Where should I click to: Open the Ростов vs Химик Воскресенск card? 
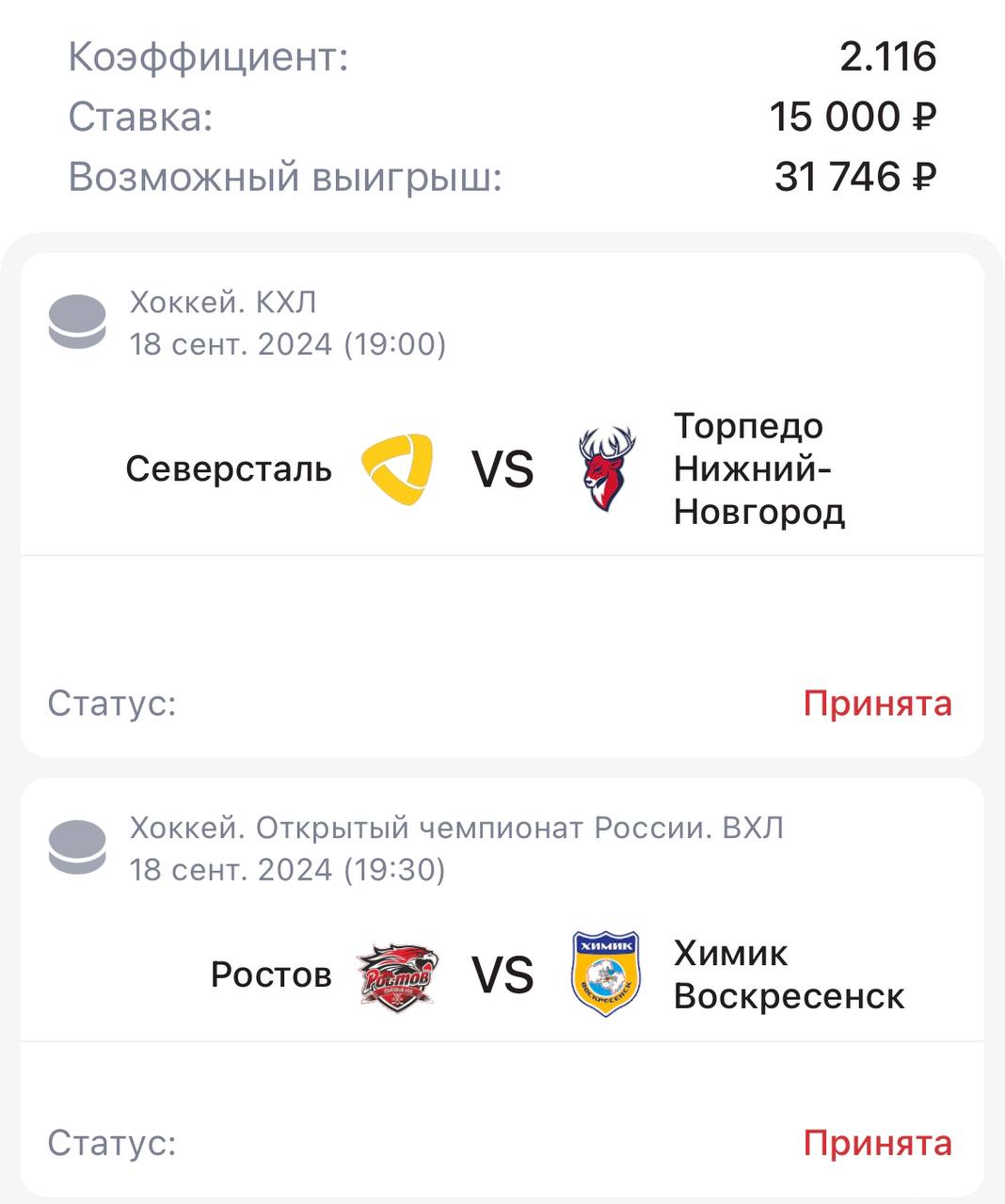[x=502, y=988]
